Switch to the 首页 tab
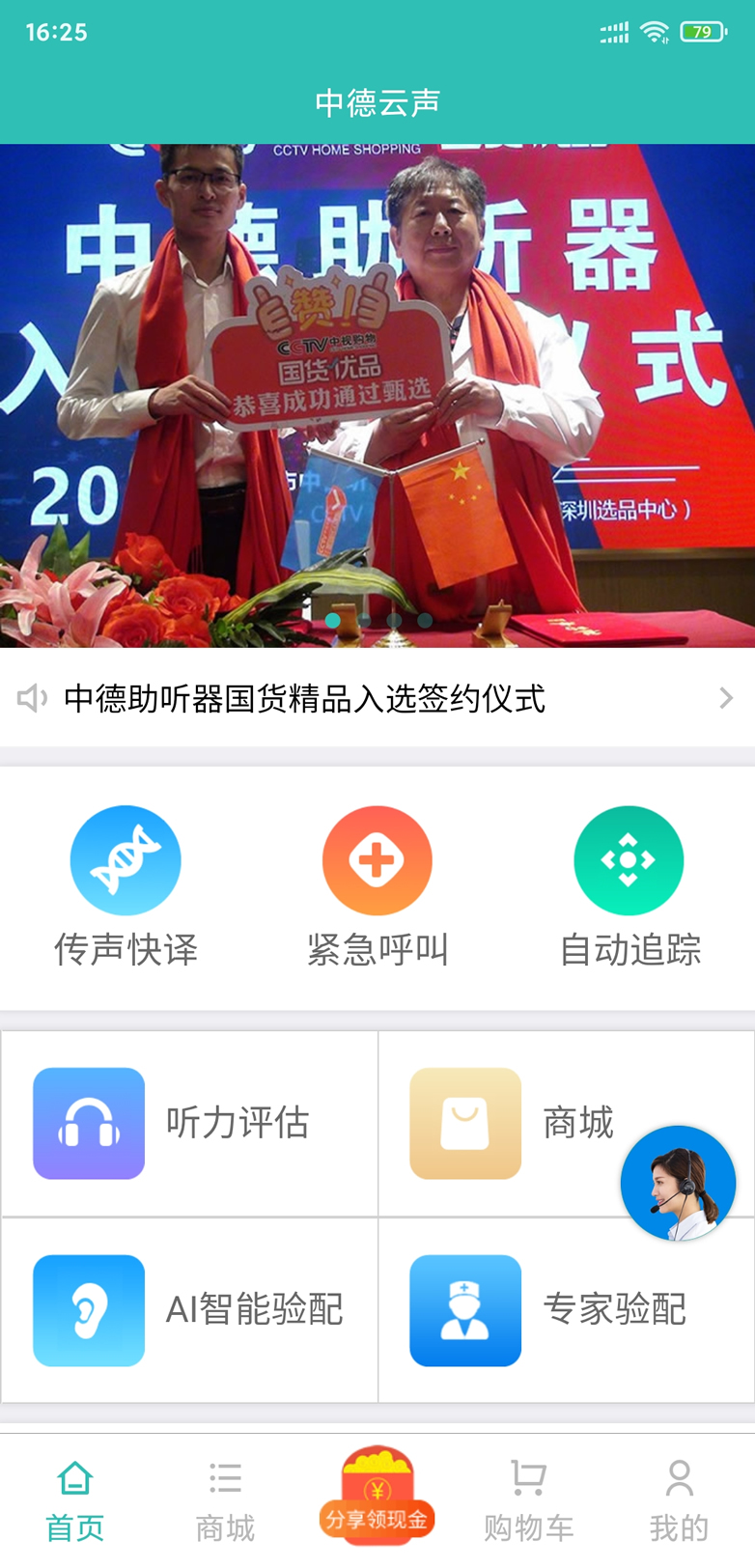Image resolution: width=755 pixels, height=1568 pixels. (x=75, y=1501)
